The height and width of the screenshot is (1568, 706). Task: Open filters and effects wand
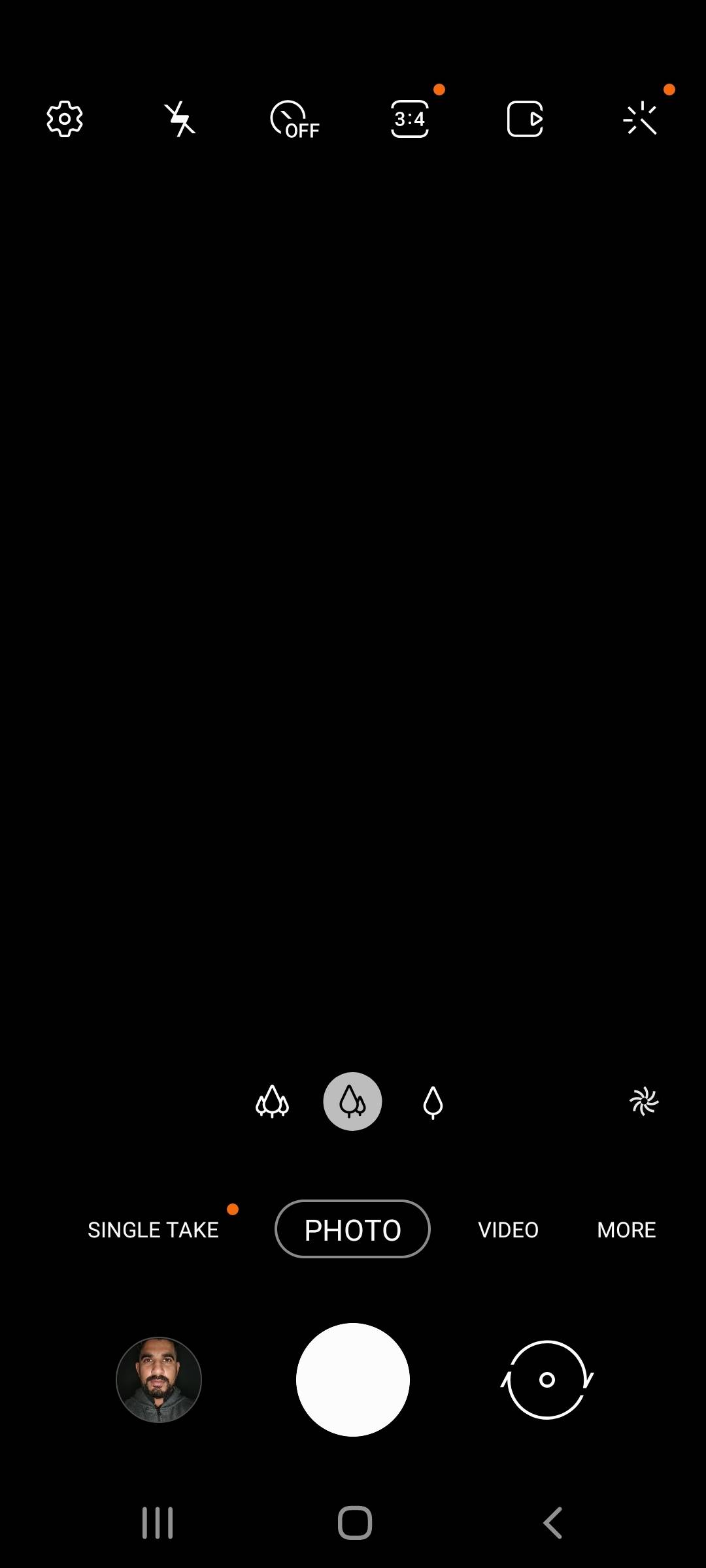click(x=640, y=119)
